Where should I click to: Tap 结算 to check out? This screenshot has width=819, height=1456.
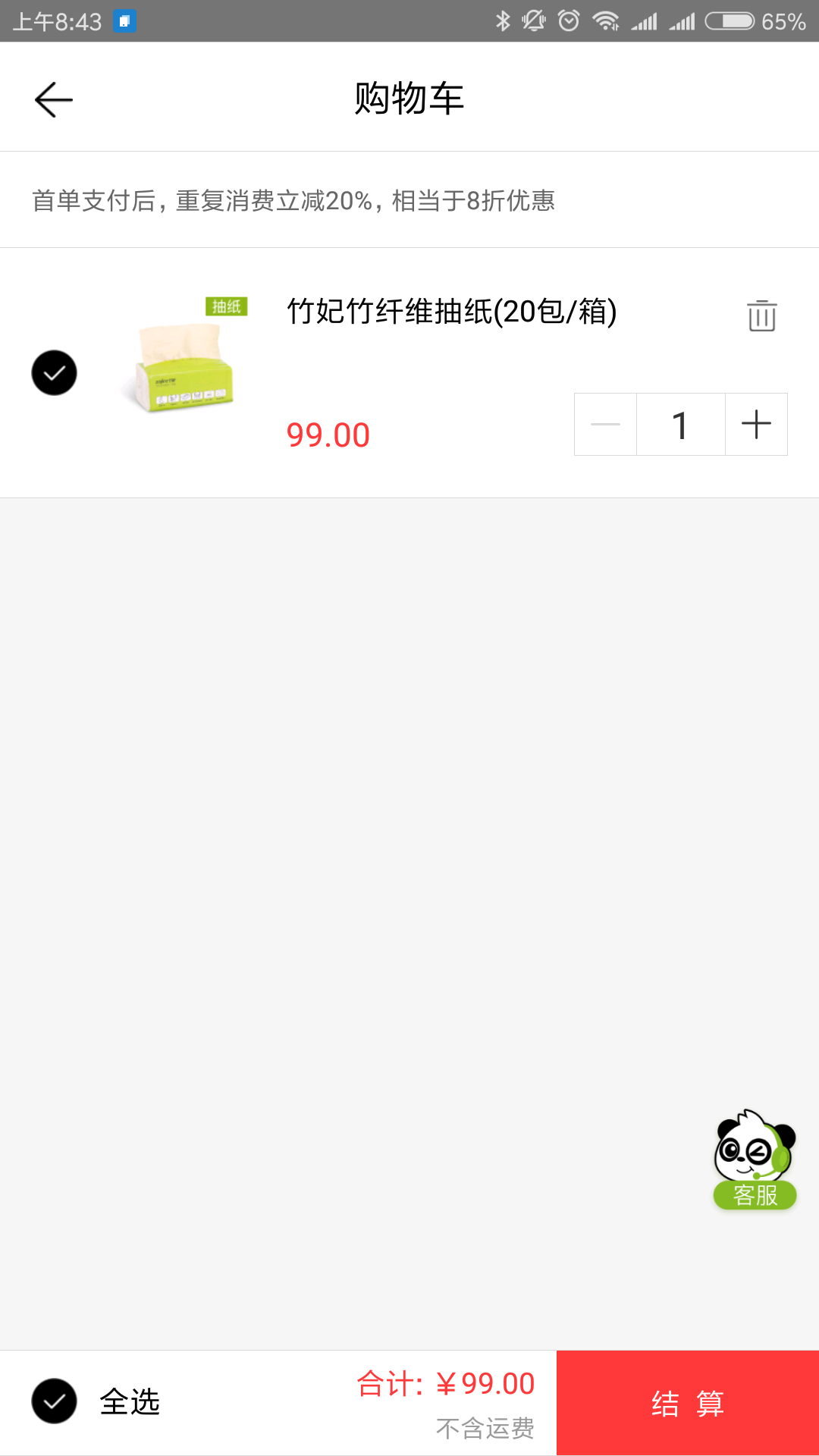[x=688, y=1403]
